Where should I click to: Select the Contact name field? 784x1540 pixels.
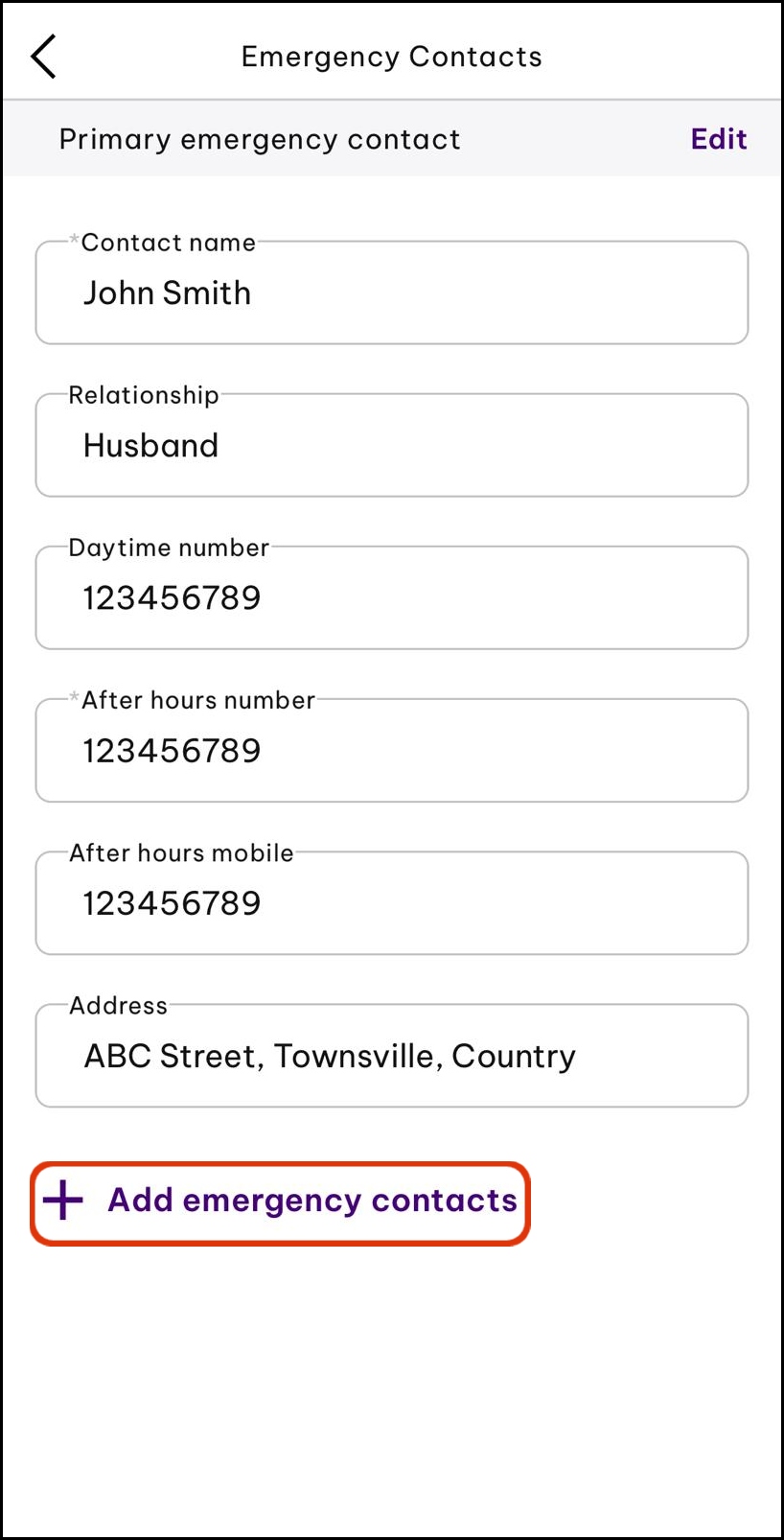(x=392, y=292)
